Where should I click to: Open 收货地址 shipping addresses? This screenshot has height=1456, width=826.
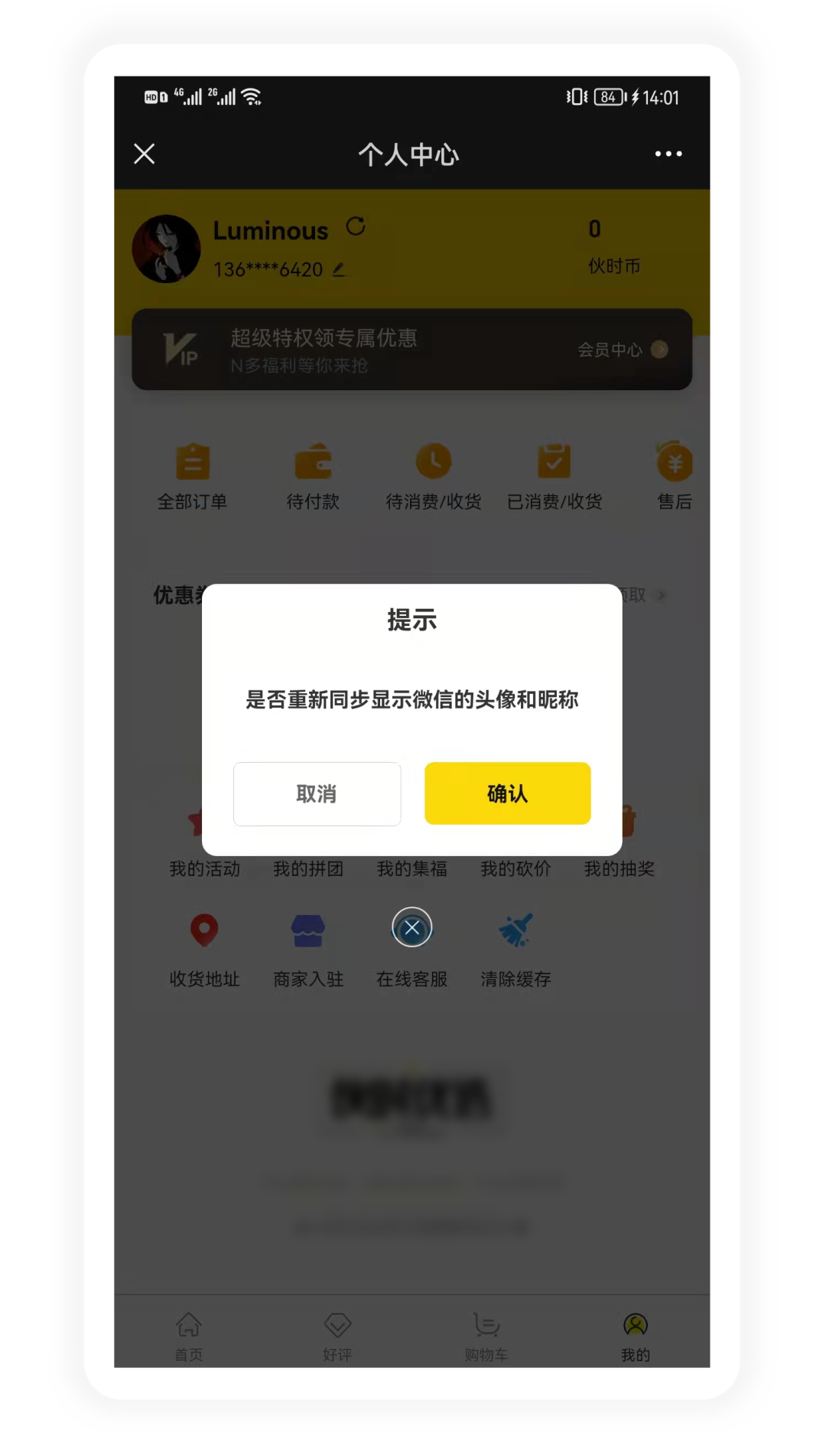[x=203, y=949]
